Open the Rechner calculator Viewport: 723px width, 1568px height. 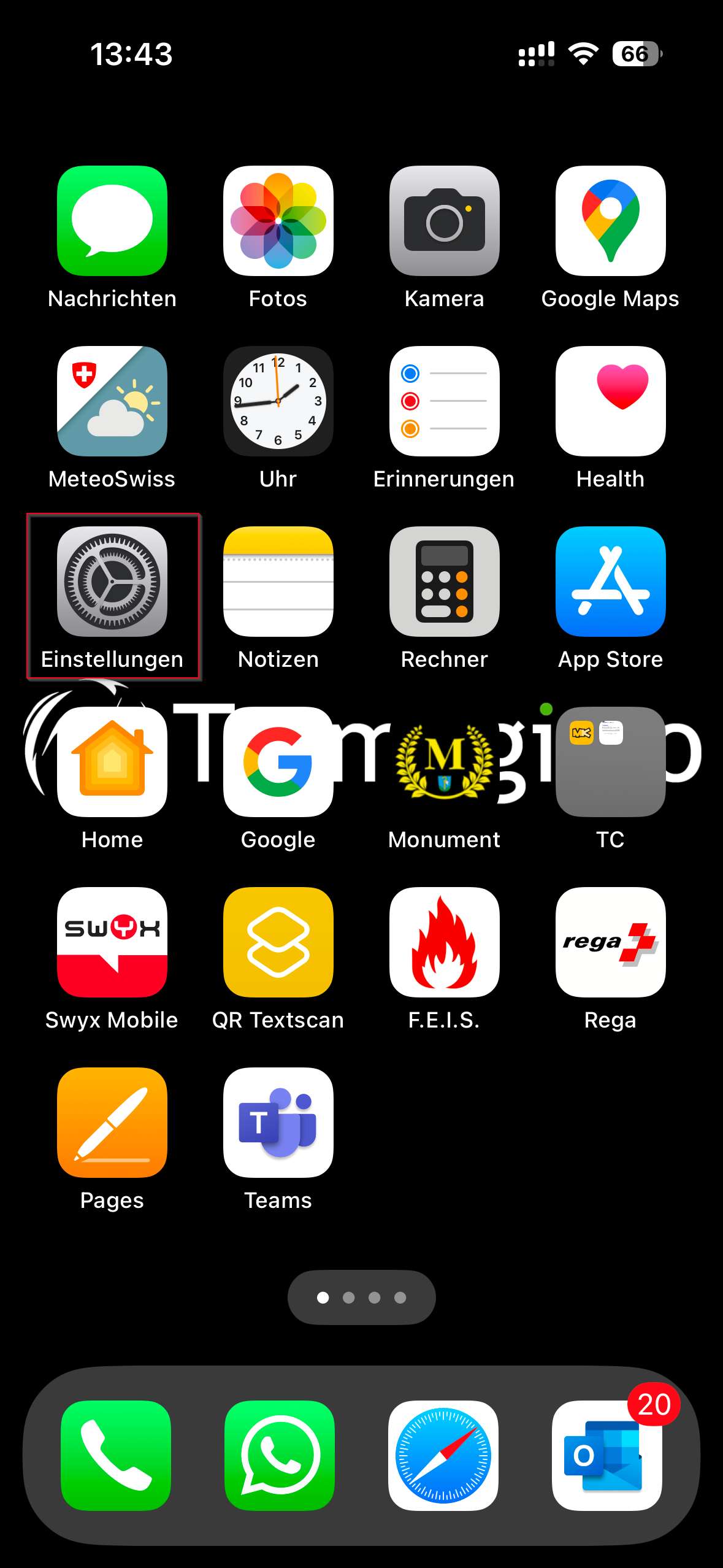[445, 582]
